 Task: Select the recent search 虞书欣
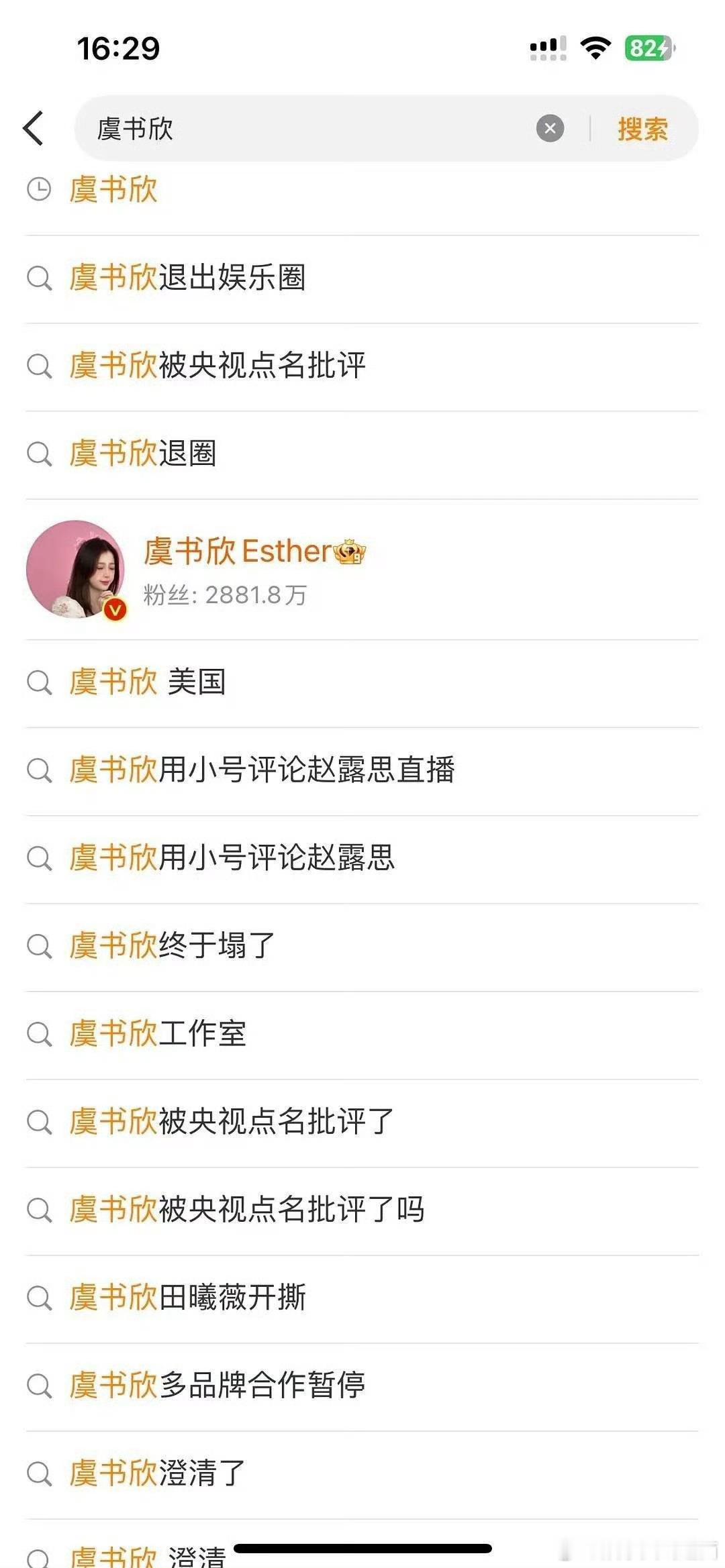113,190
